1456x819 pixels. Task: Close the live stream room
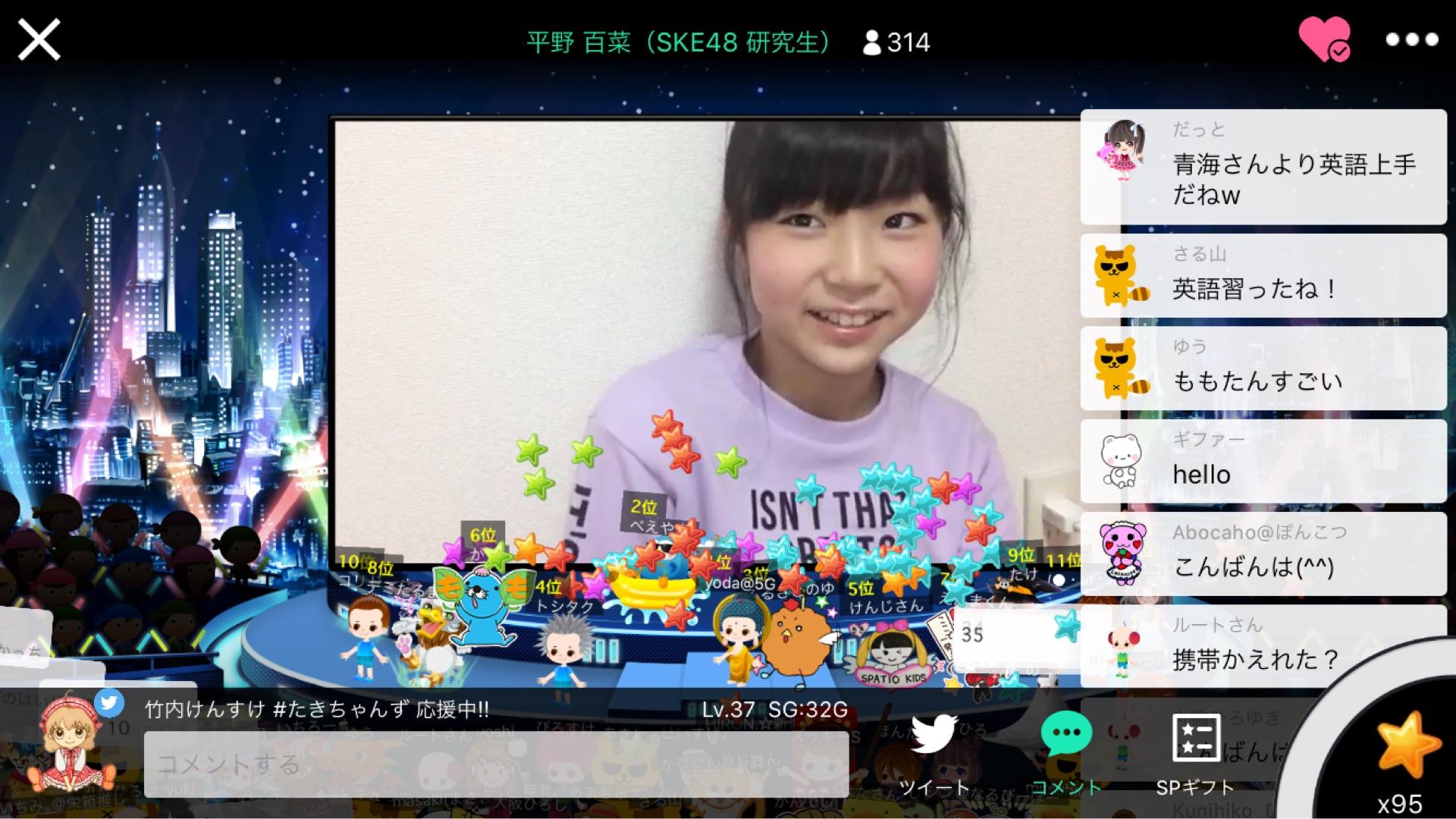(39, 39)
